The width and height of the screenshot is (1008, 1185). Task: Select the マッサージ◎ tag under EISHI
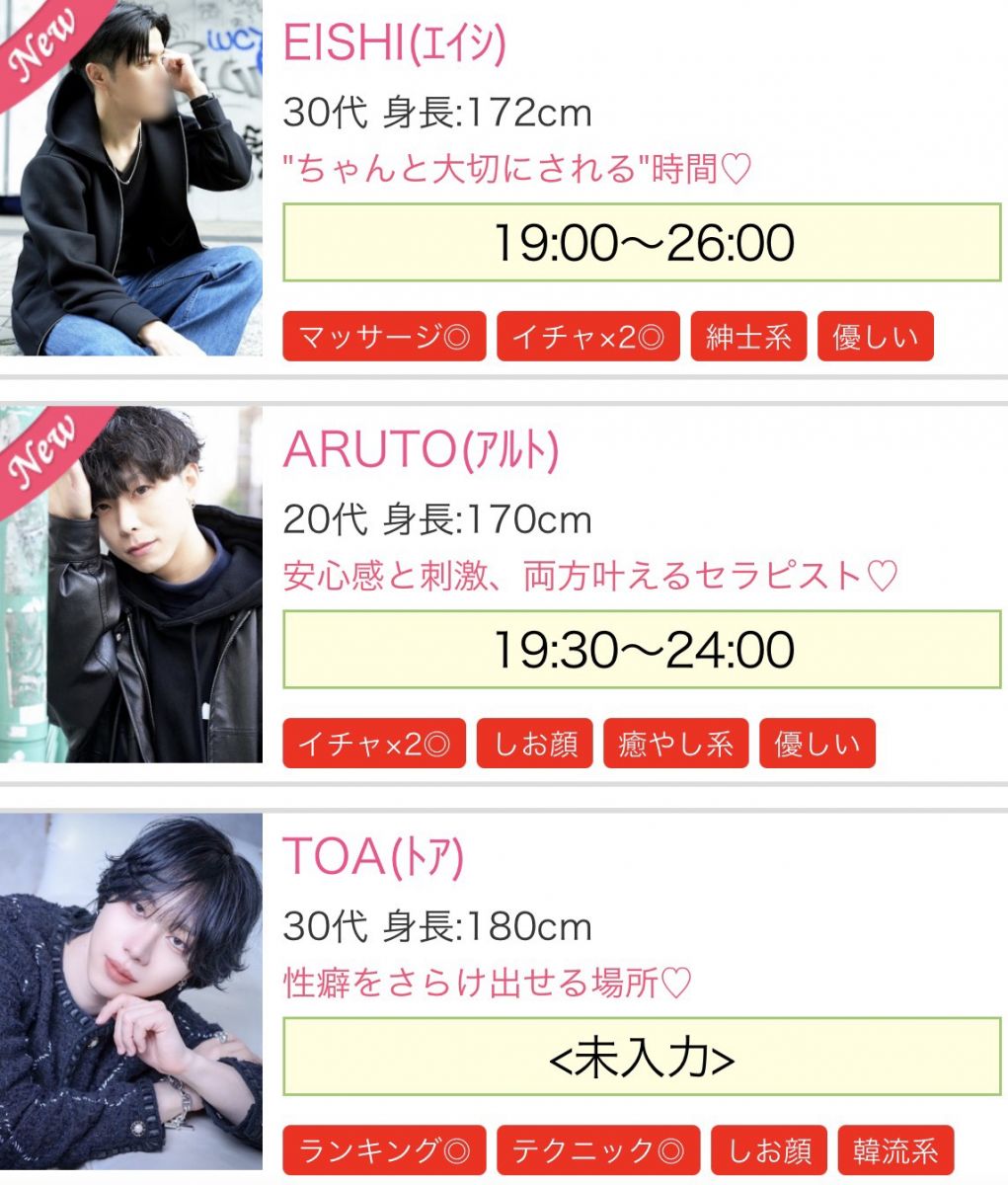pyautogui.click(x=384, y=338)
